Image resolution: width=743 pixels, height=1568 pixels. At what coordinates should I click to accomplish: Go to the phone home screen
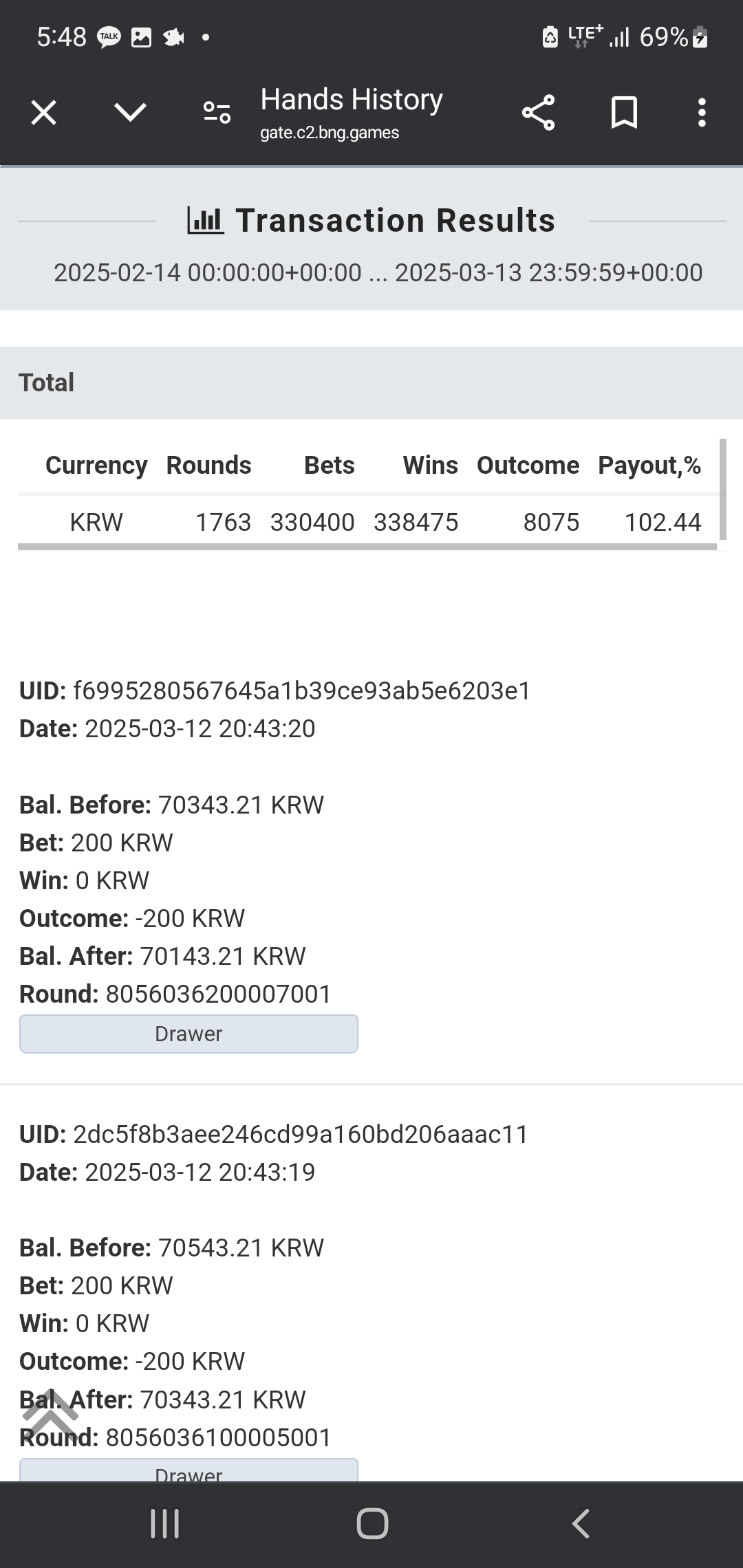372,1523
